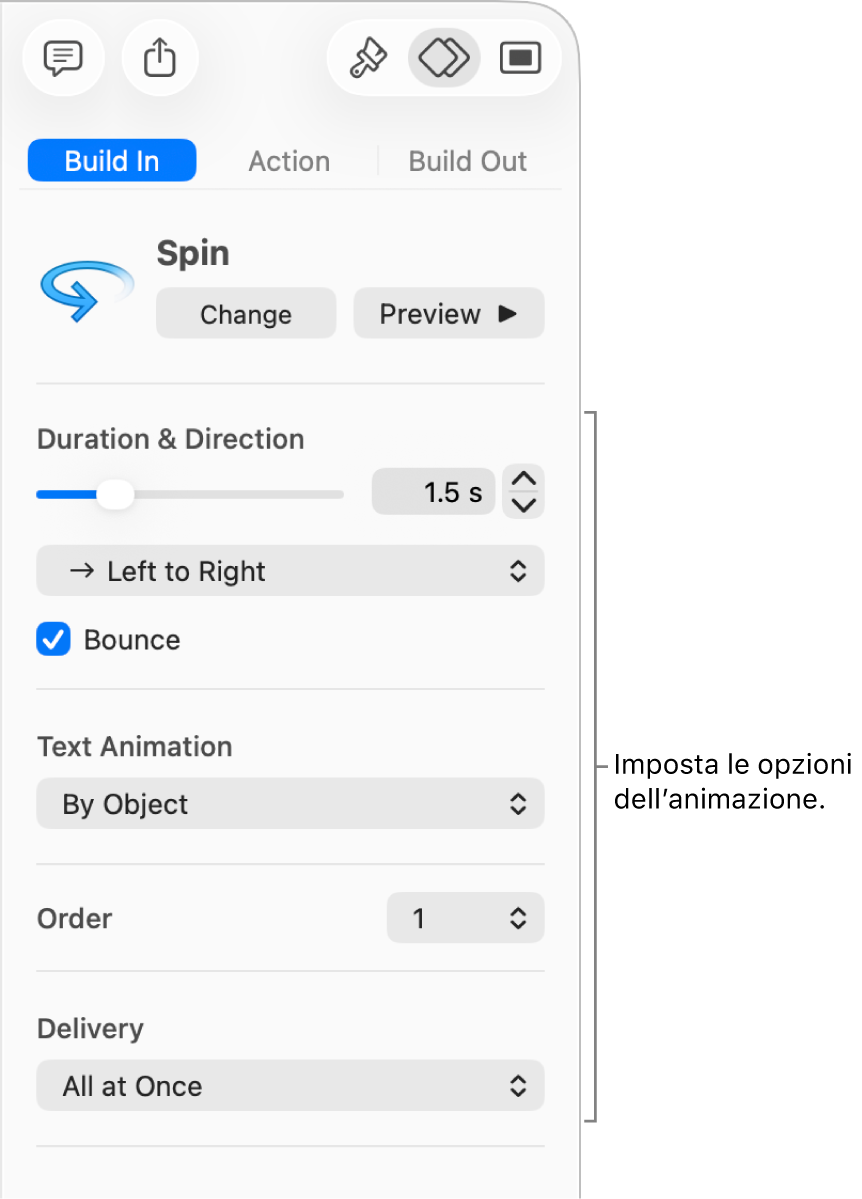Switch to the Action tab

click(x=288, y=161)
